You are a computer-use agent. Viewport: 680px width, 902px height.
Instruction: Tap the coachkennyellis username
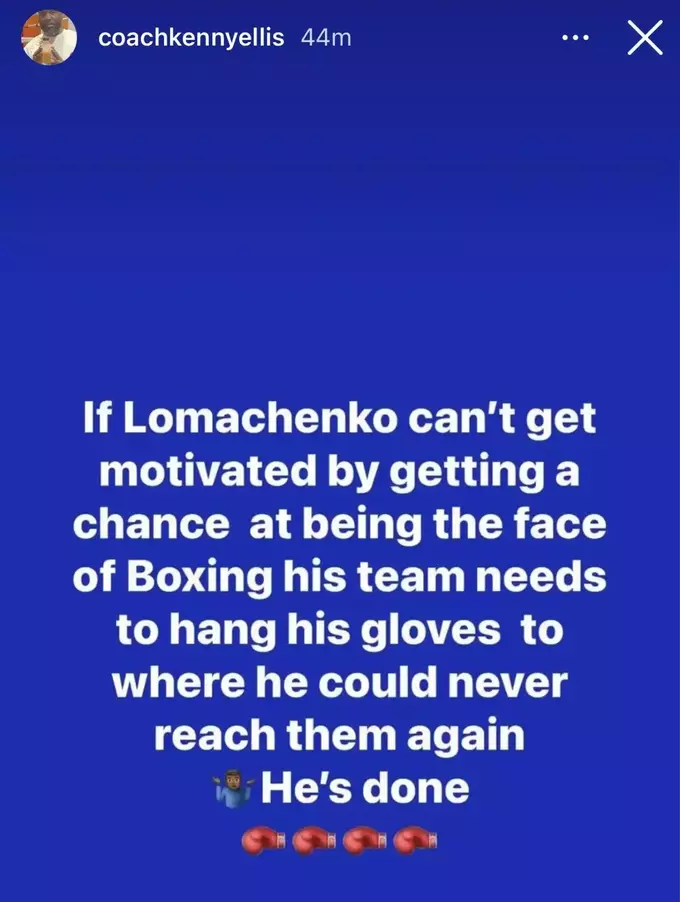click(192, 37)
